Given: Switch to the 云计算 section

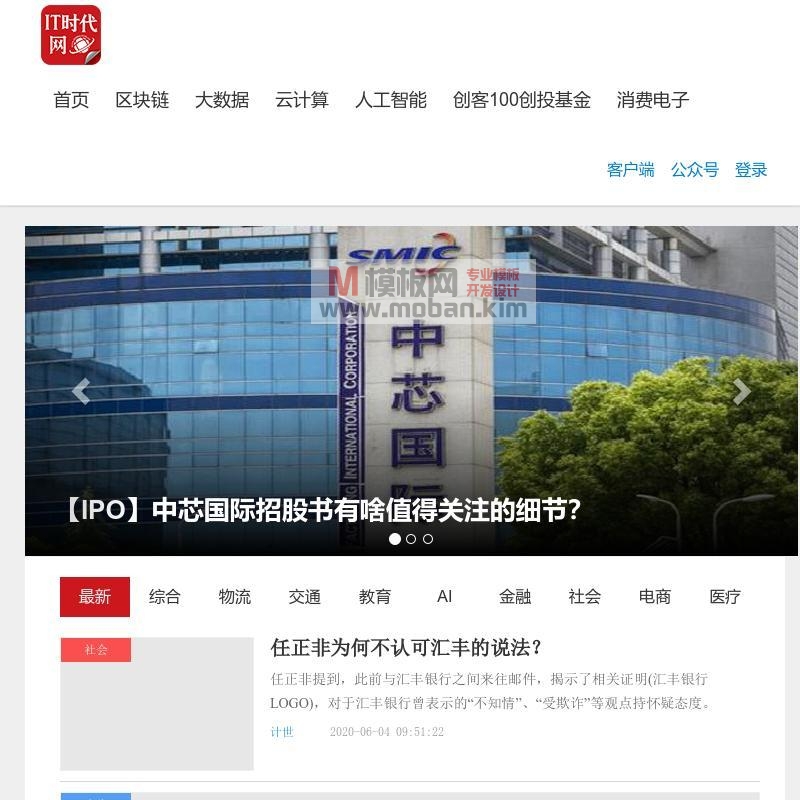Looking at the screenshot, I should pyautogui.click(x=301, y=100).
